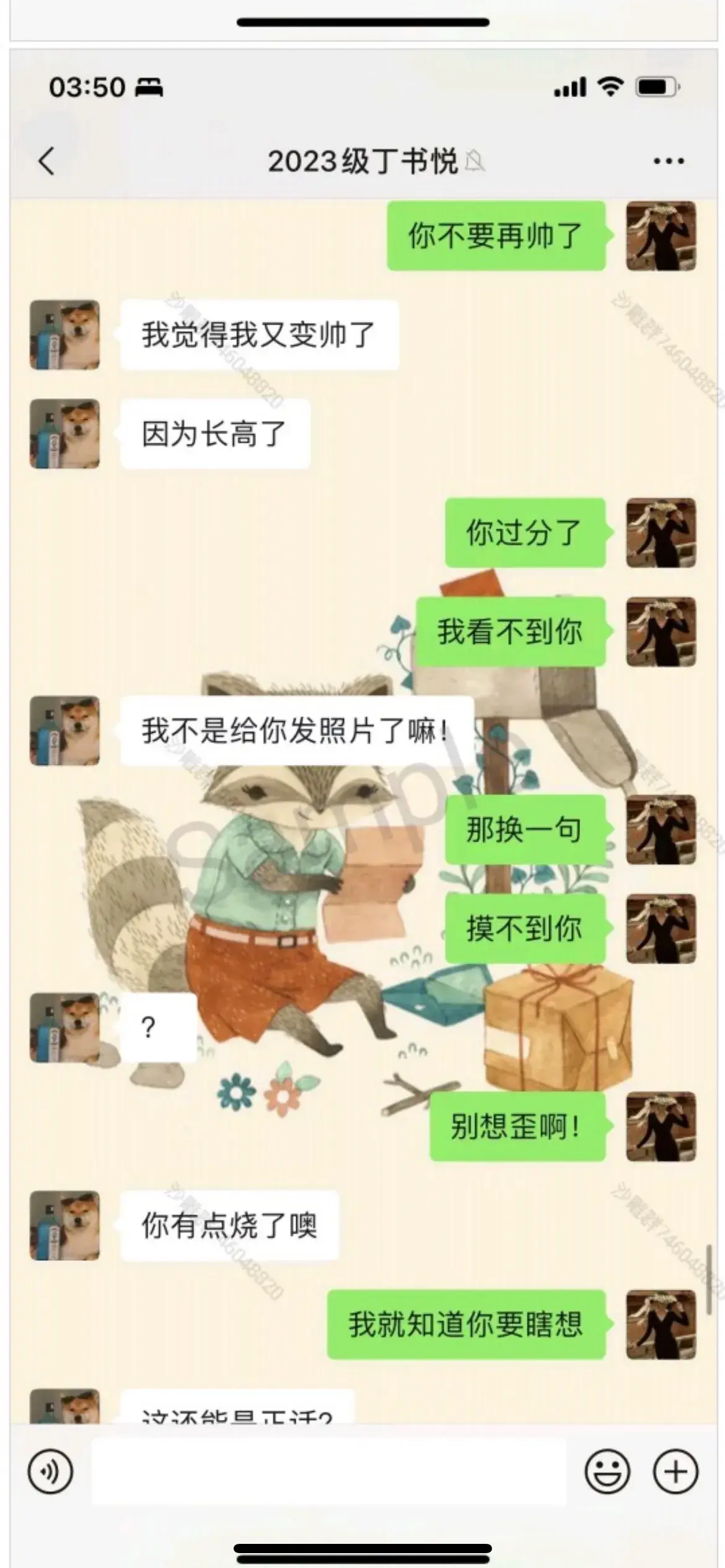Open Shiba avatar beside 我觉得我又变帅了
Image resolution: width=725 pixels, height=1568 pixels.
pyautogui.click(x=65, y=335)
